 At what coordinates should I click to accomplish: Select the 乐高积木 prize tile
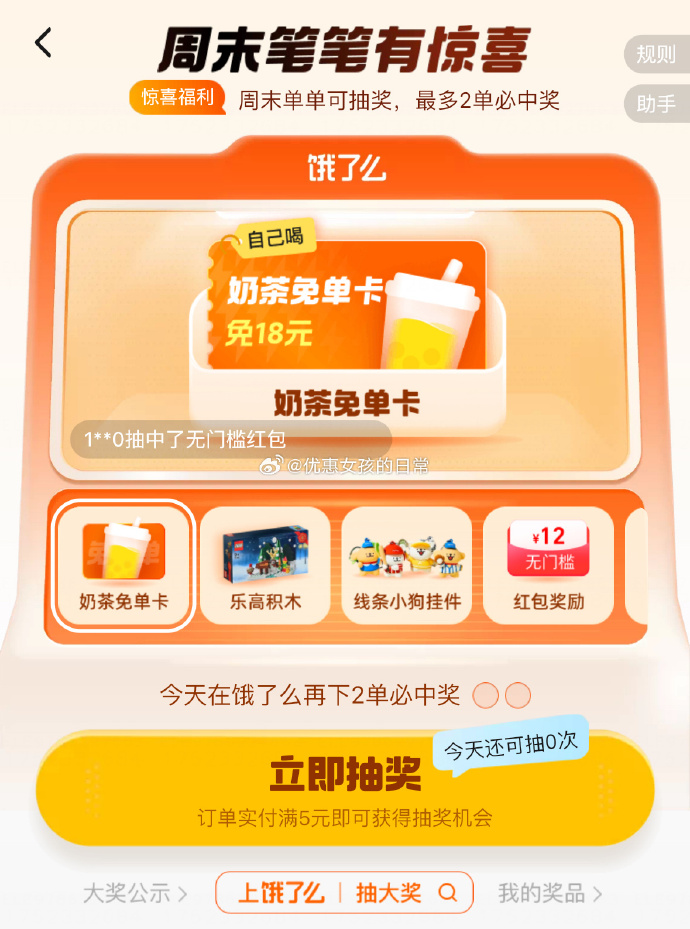pyautogui.click(x=265, y=566)
